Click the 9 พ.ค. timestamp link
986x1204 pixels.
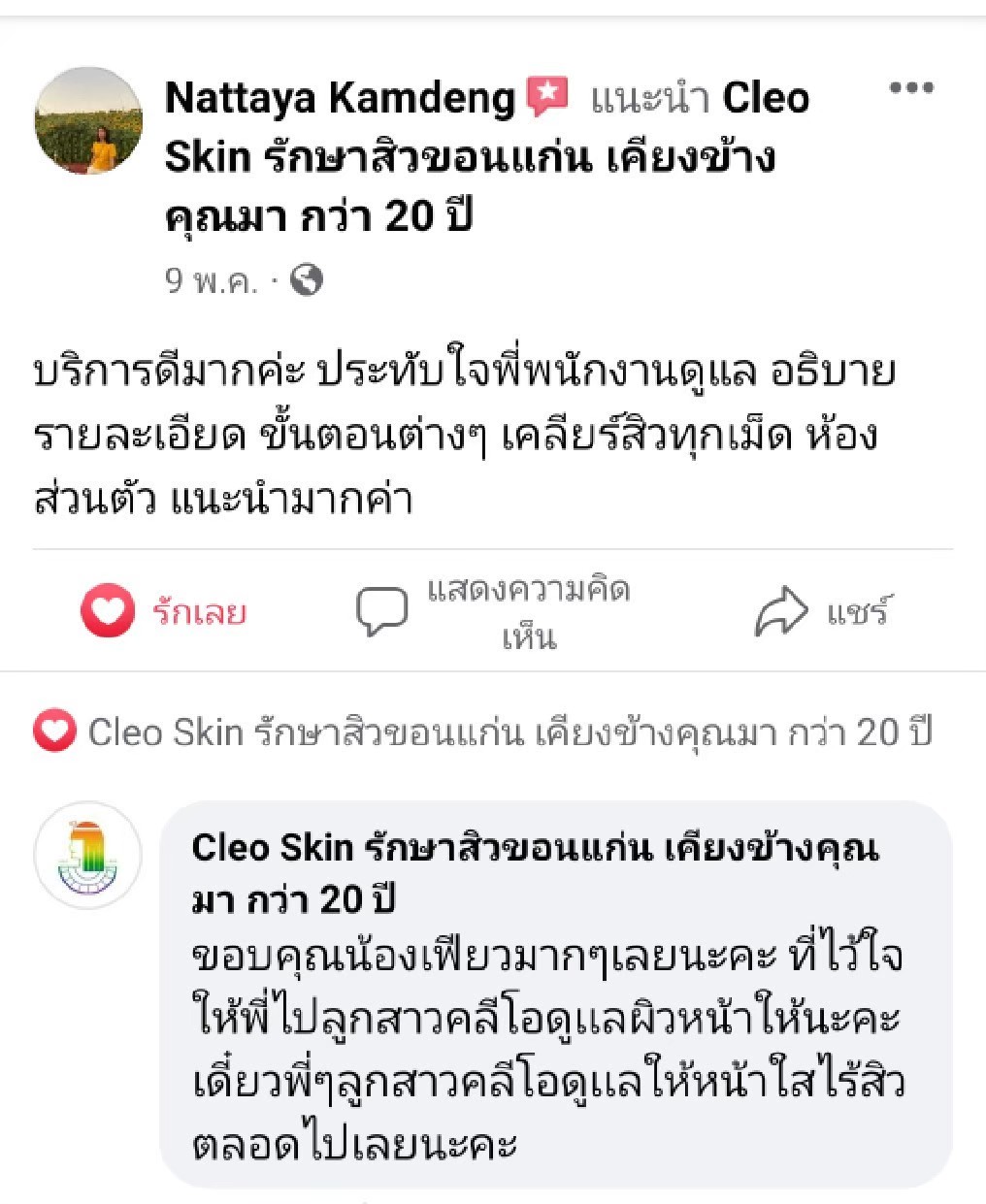click(211, 277)
